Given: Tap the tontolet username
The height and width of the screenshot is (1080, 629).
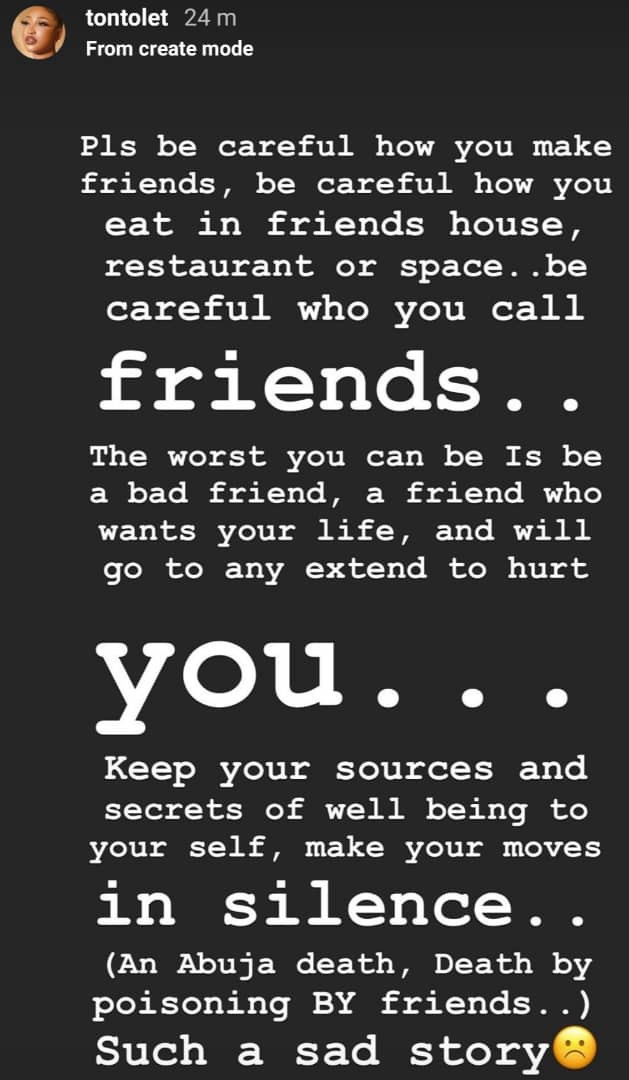Looking at the screenshot, I should [x=127, y=19].
